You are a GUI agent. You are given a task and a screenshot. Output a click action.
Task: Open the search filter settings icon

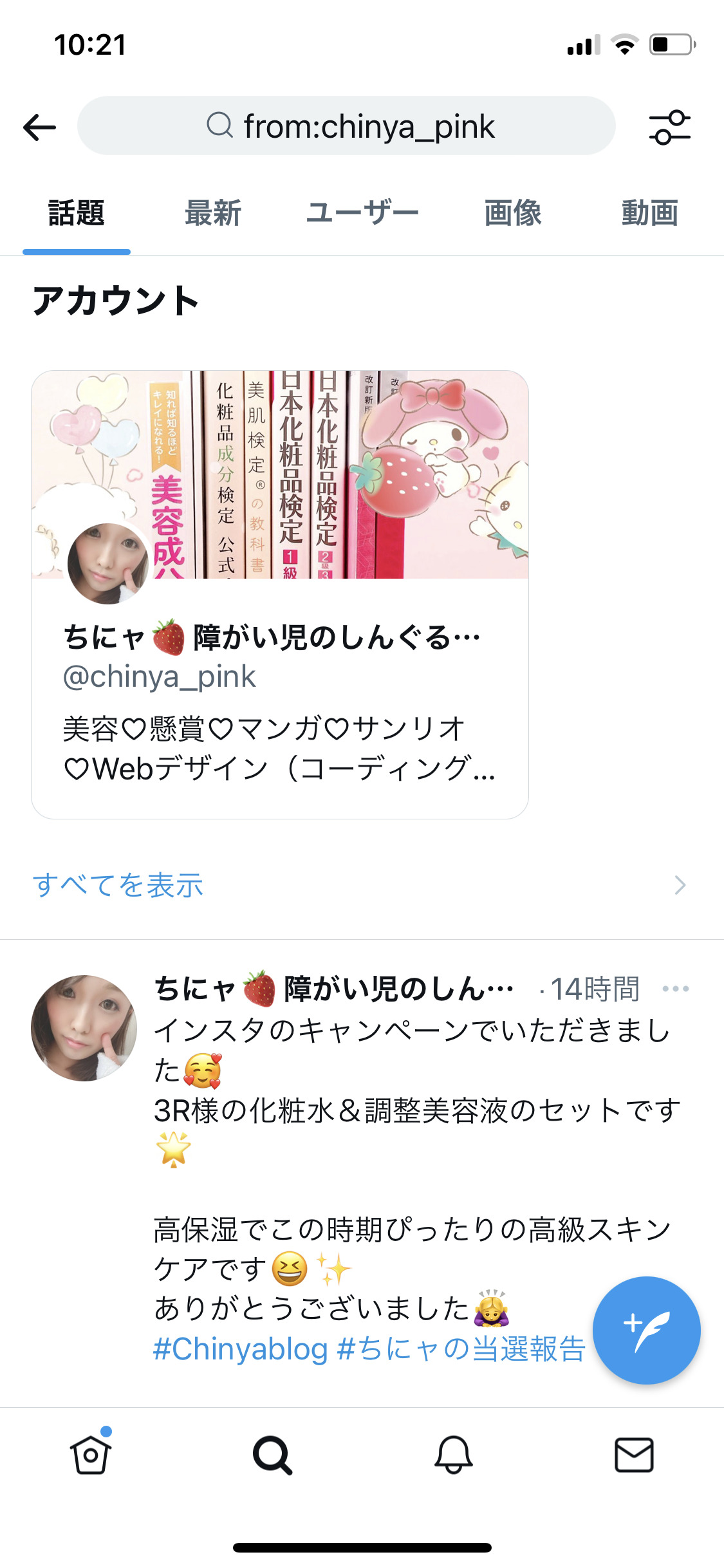coord(669,127)
